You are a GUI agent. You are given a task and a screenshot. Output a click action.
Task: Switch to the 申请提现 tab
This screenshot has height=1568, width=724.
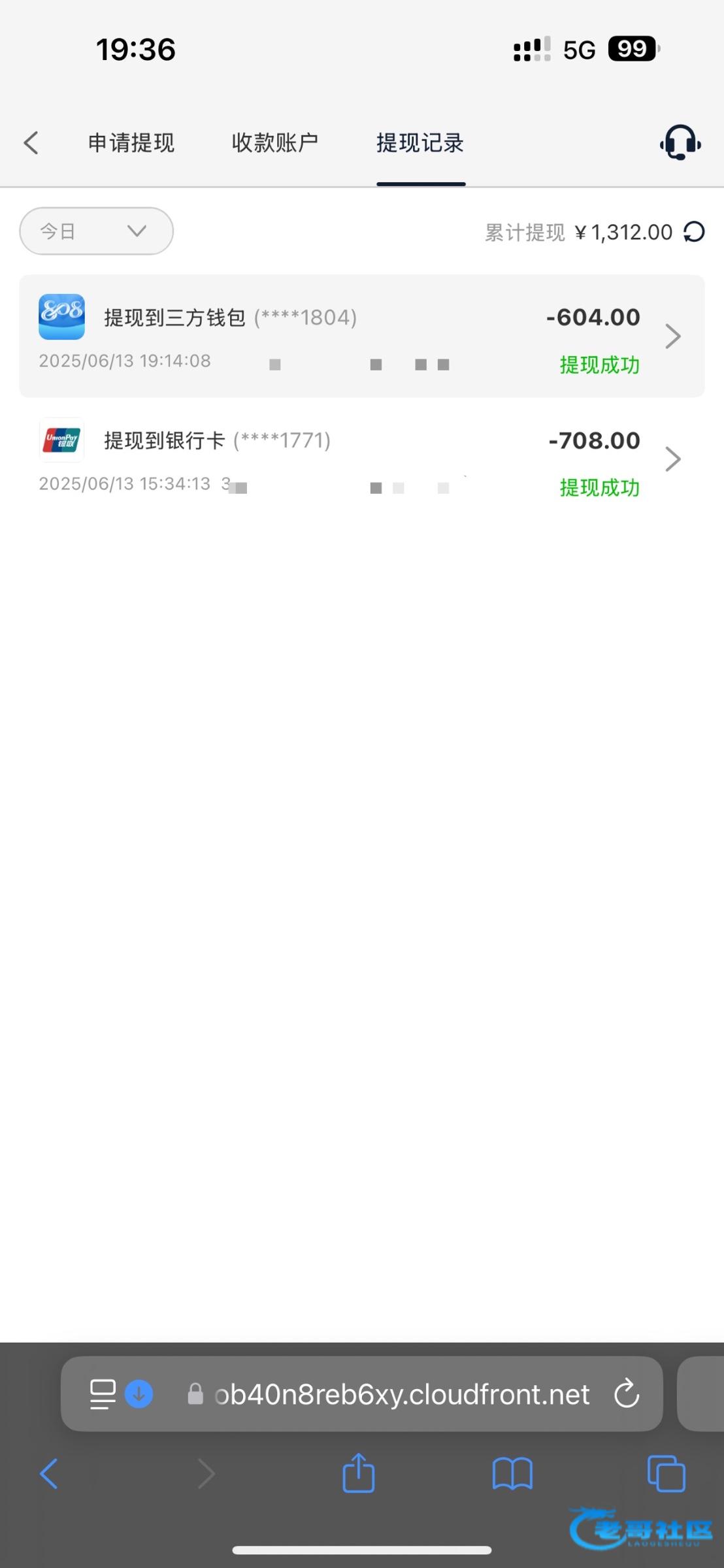(131, 142)
